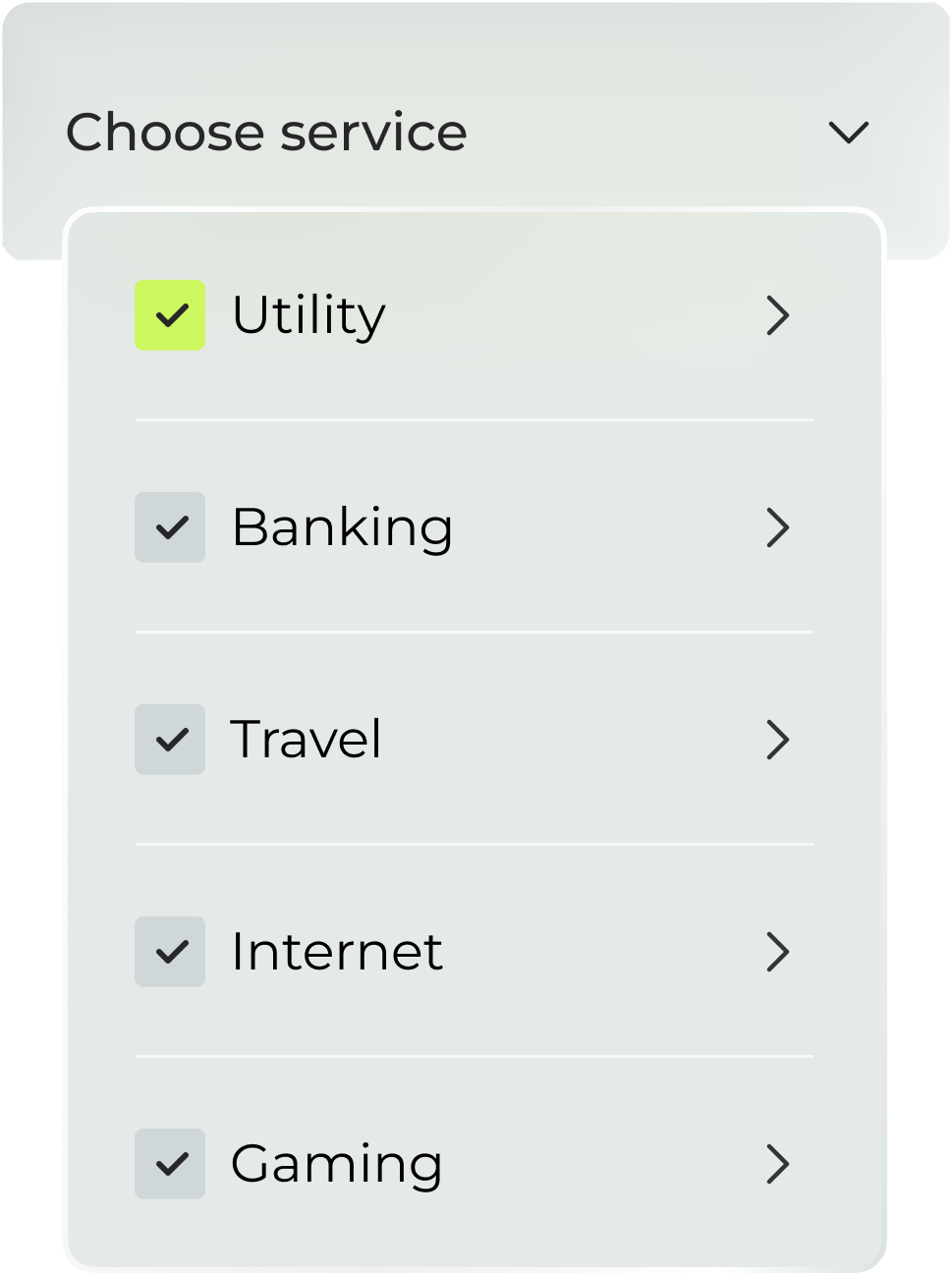Open Gaming submenu via its chevron
Viewport: 952px width, 1273px height.
tap(777, 1164)
